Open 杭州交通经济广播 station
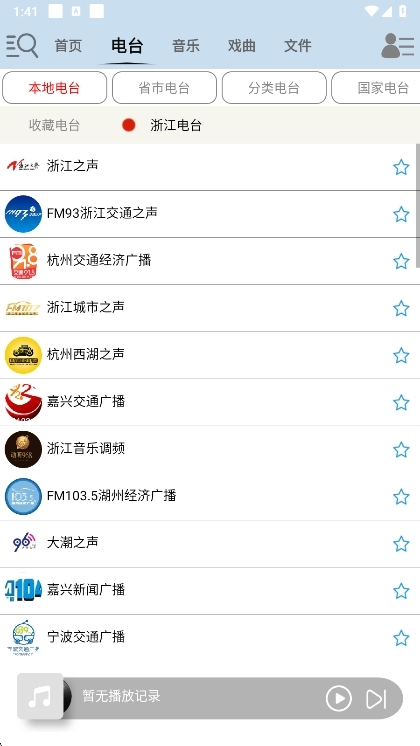 [x=210, y=261]
